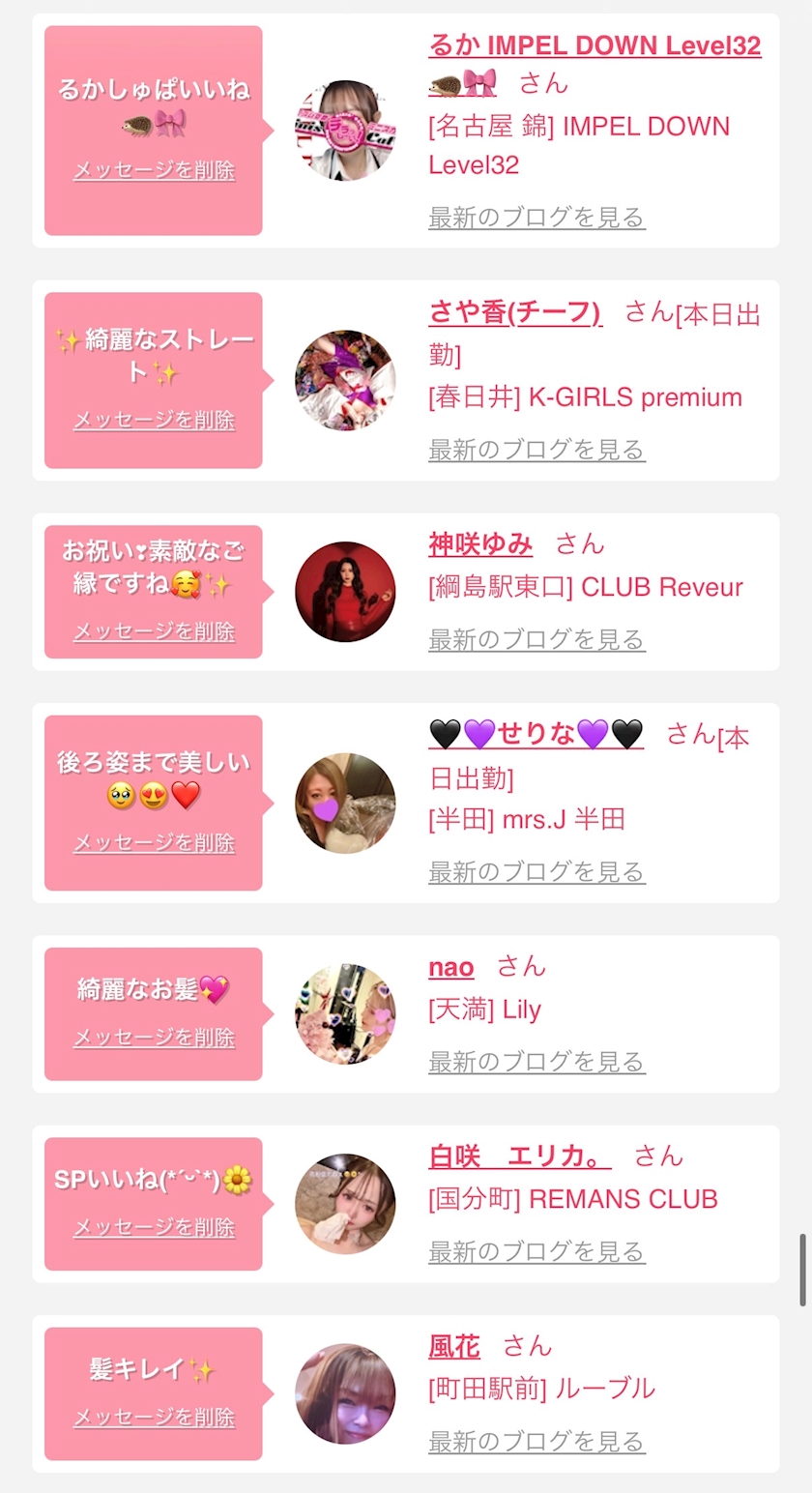
Task: Delete the 綺麗なストレート message
Action: pyautogui.click(x=154, y=420)
